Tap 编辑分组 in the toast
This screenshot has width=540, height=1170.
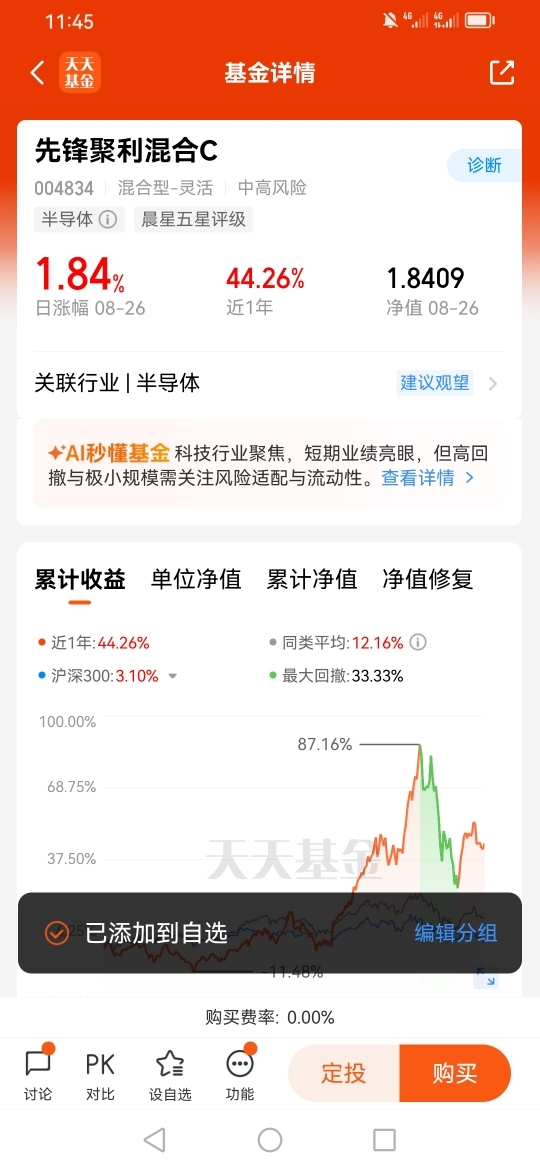click(456, 933)
